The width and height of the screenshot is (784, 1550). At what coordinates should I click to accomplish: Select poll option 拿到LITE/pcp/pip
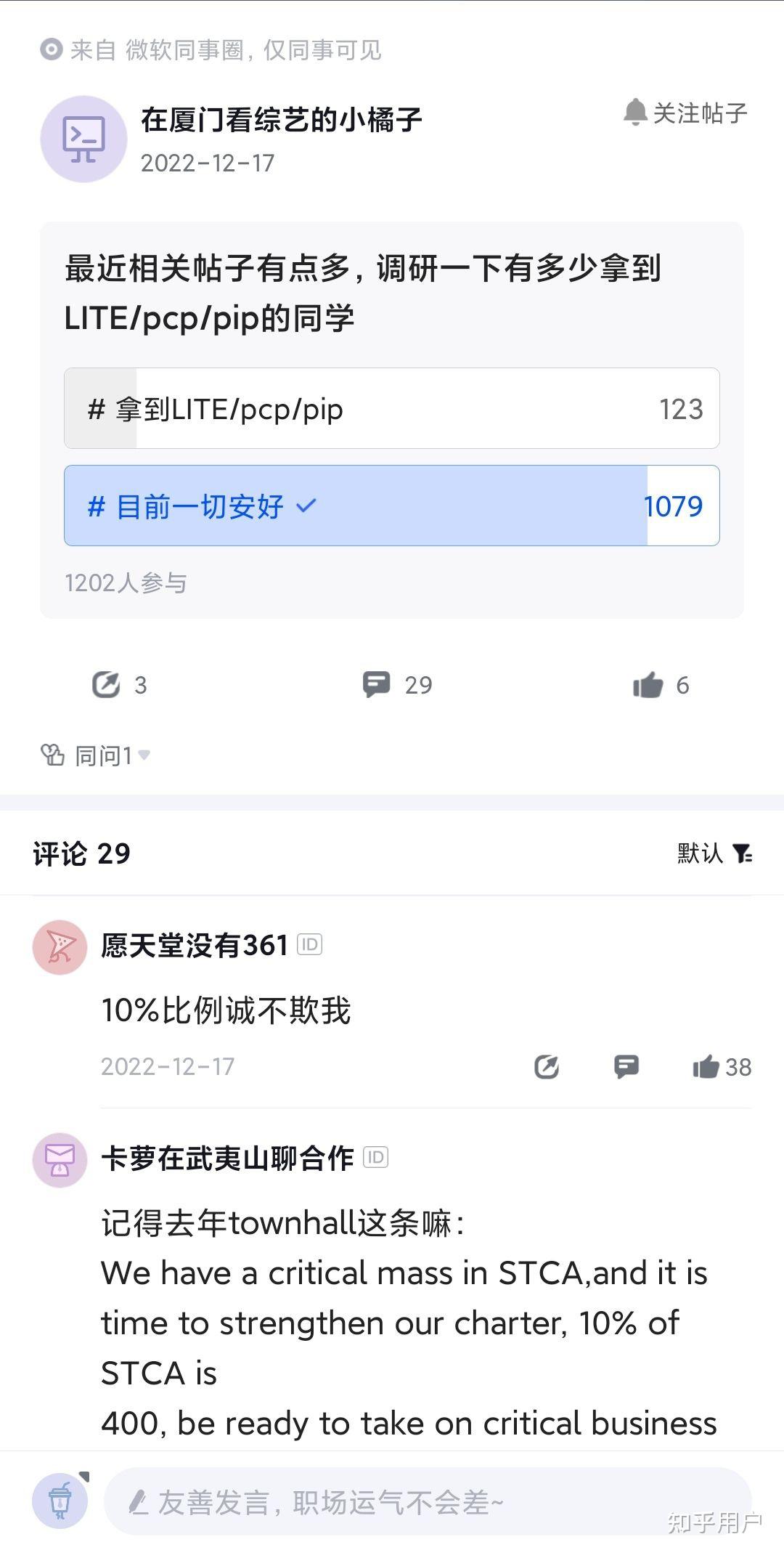point(392,408)
